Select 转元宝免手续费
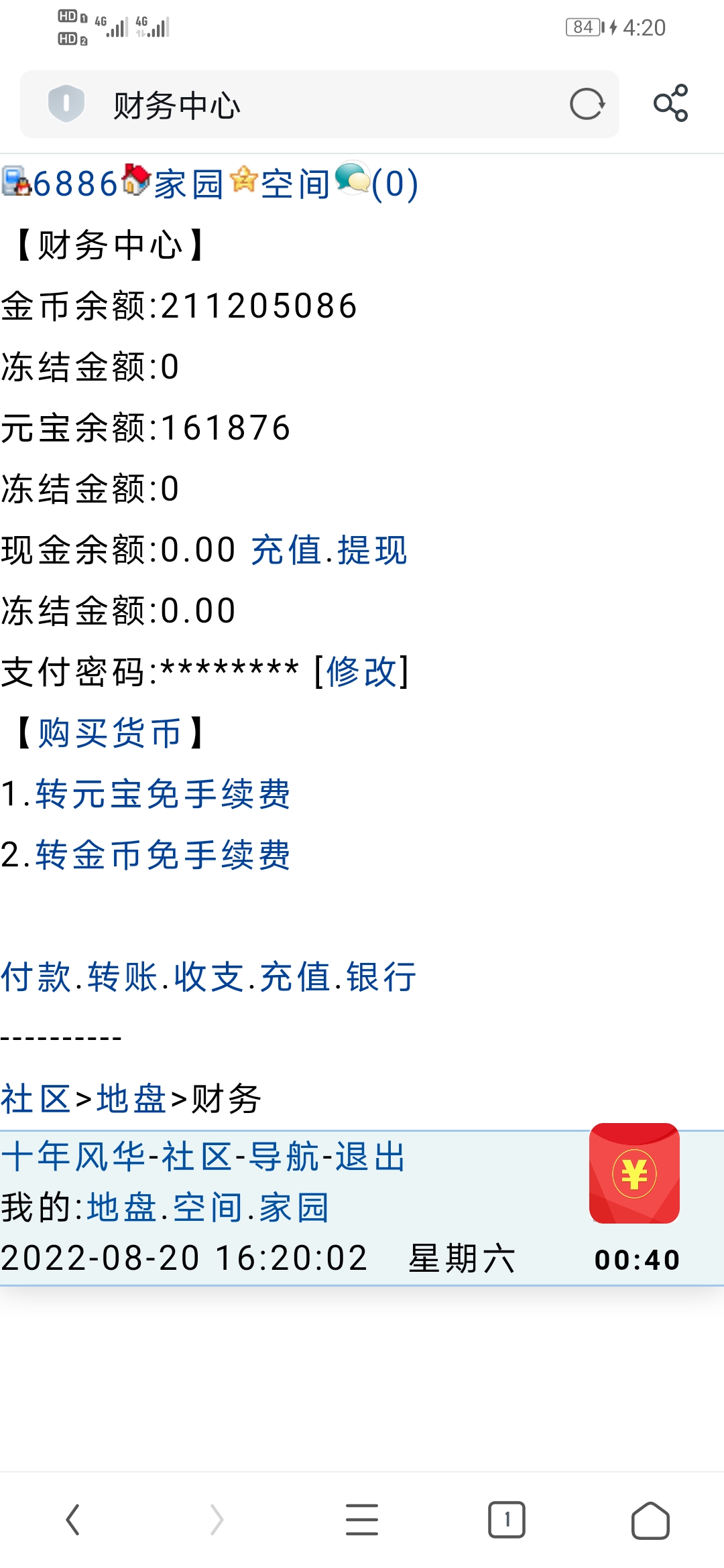This screenshot has height=1568, width=724. 163,794
